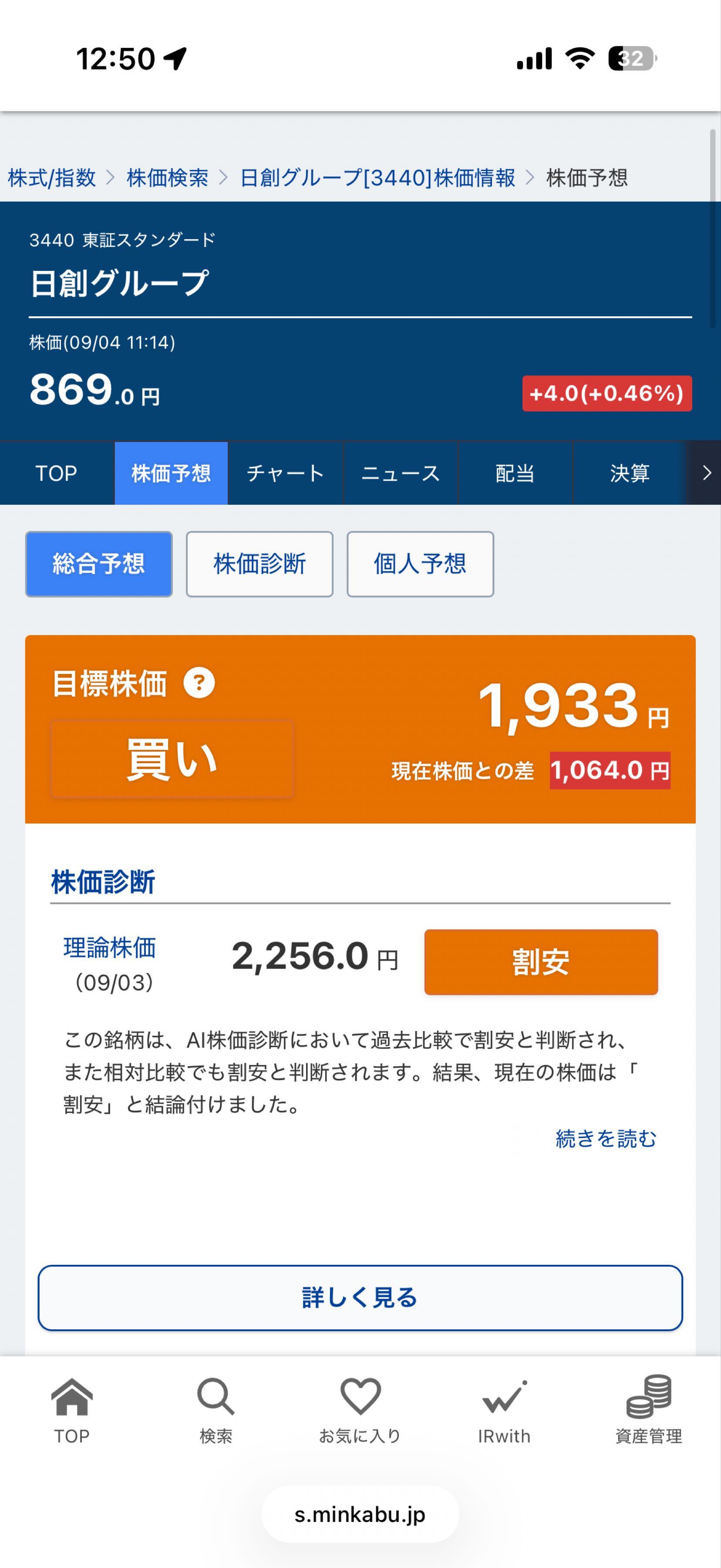Select the 総合予想 segment

98,564
